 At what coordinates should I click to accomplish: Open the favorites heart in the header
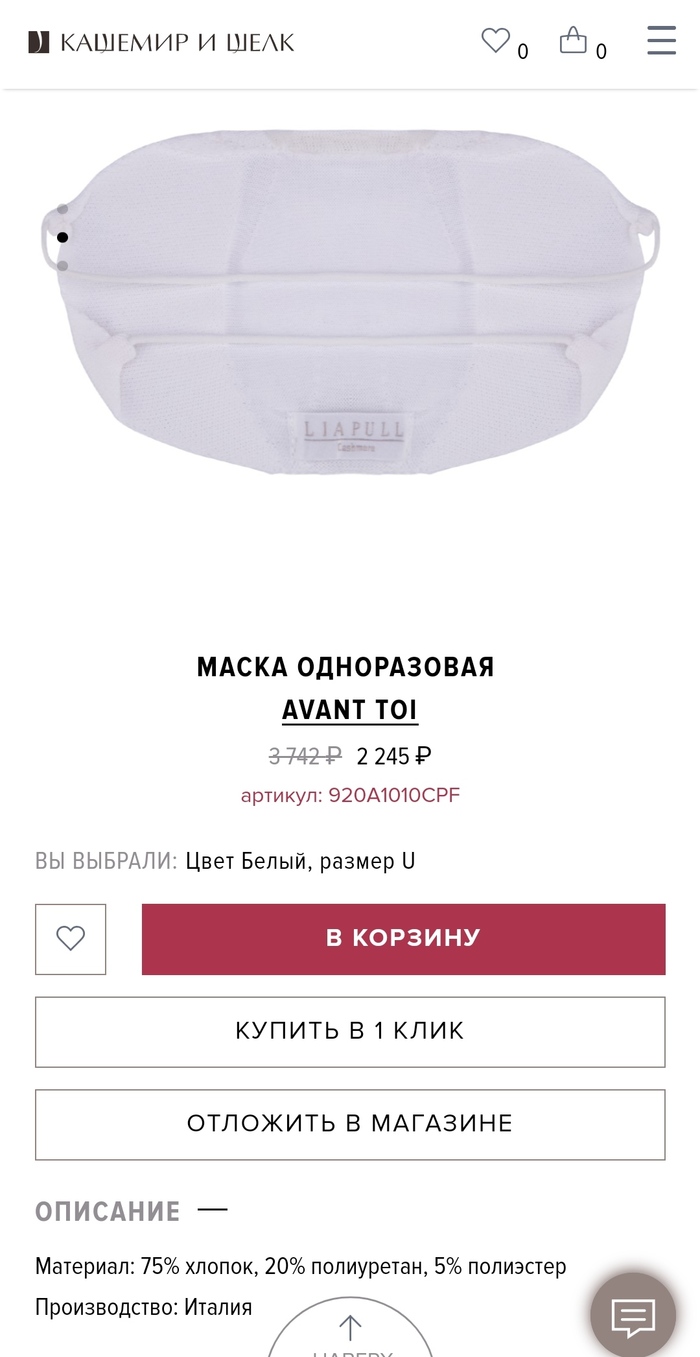[x=495, y=41]
